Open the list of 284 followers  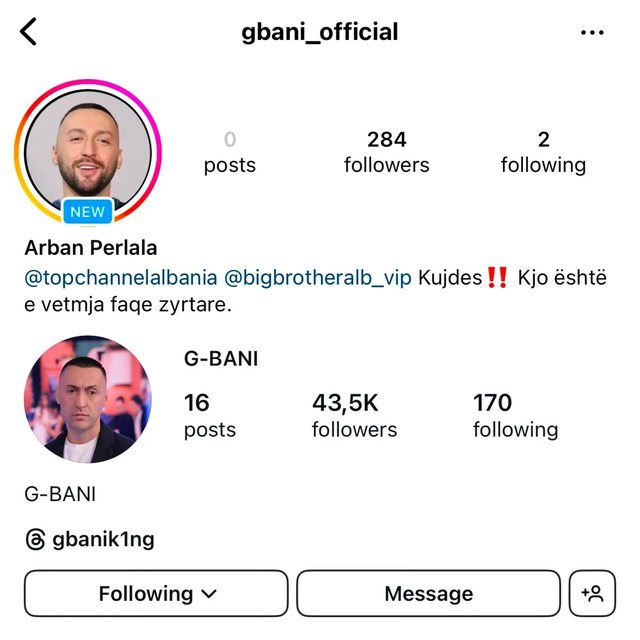pyautogui.click(x=387, y=152)
